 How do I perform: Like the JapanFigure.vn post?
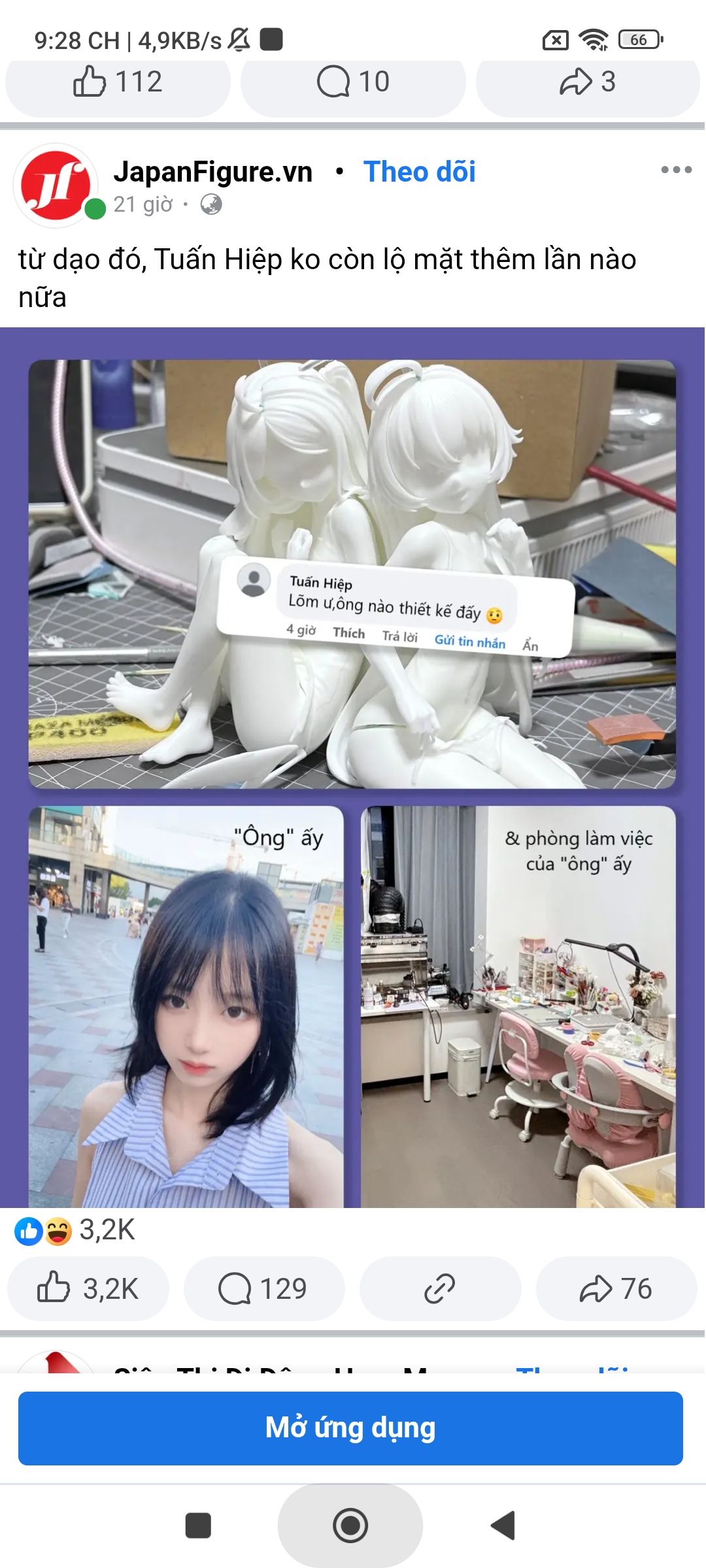pyautogui.click(x=88, y=1288)
